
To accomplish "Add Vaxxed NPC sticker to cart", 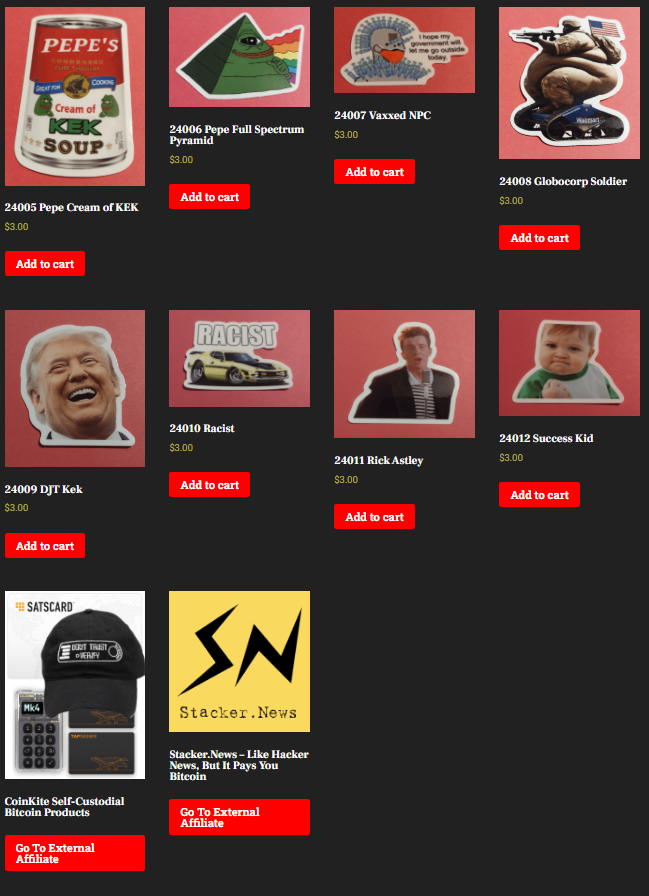I will 374,172.
